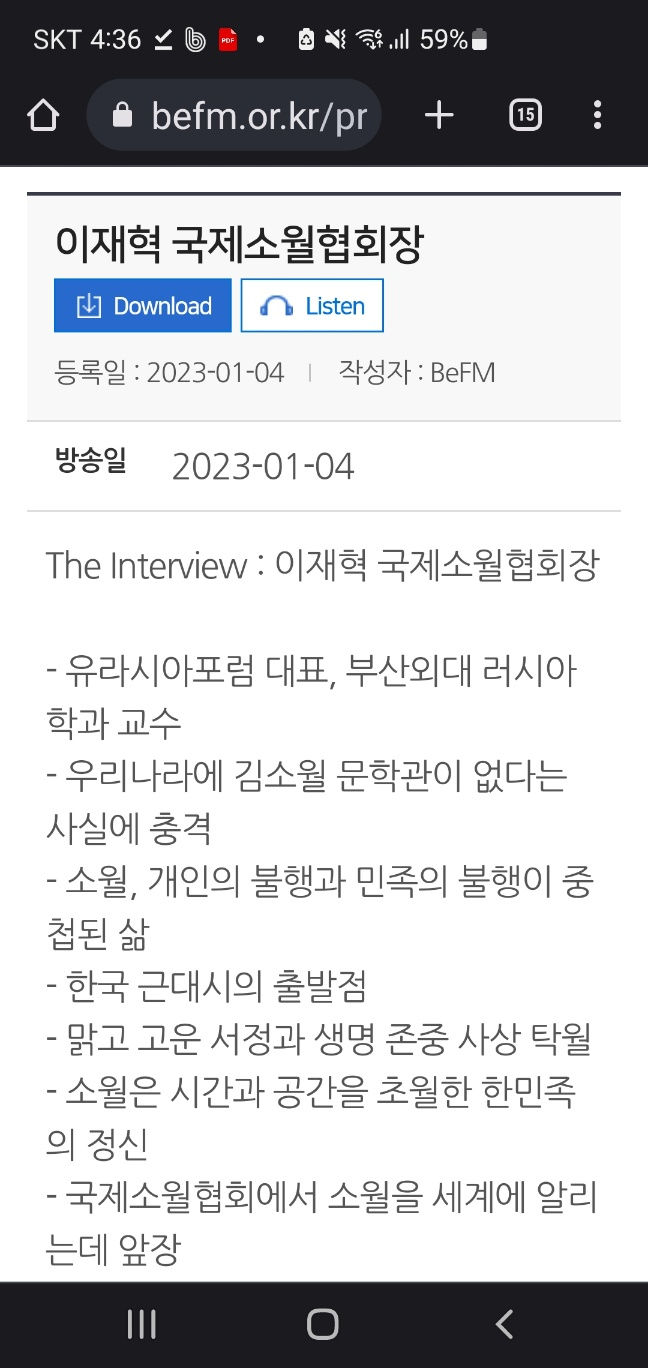Go to the browser home page
The width and height of the screenshot is (648, 1368).
pos(43,116)
